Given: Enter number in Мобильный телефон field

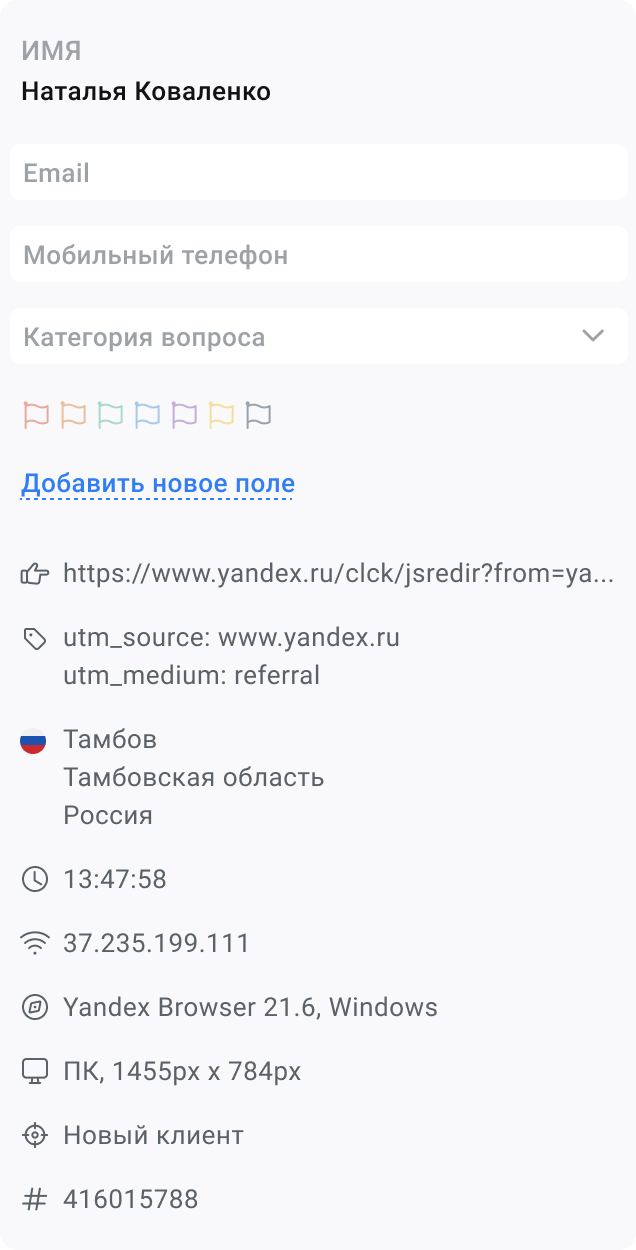Looking at the screenshot, I should click(318, 255).
